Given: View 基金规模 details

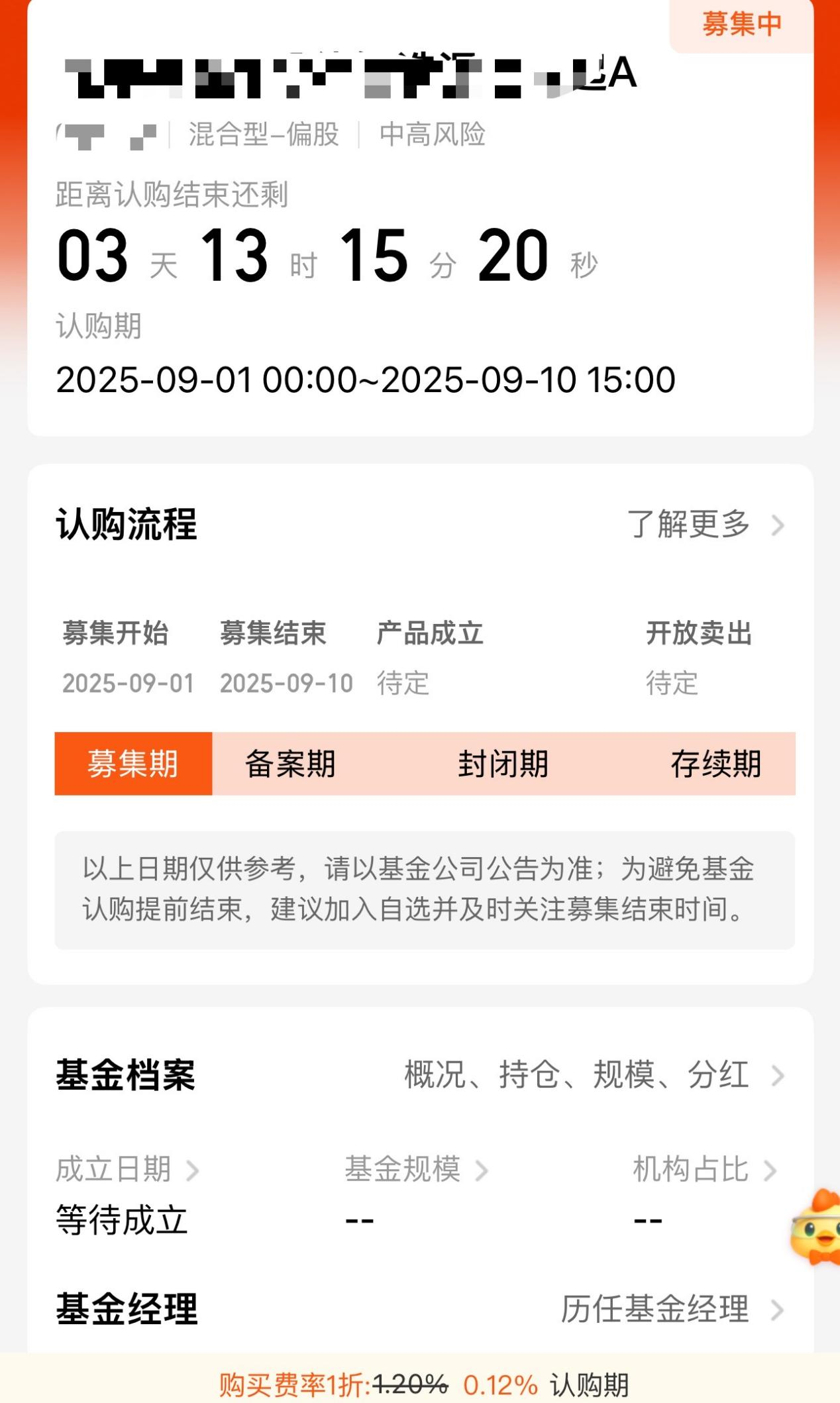Looking at the screenshot, I should coord(415,1170).
